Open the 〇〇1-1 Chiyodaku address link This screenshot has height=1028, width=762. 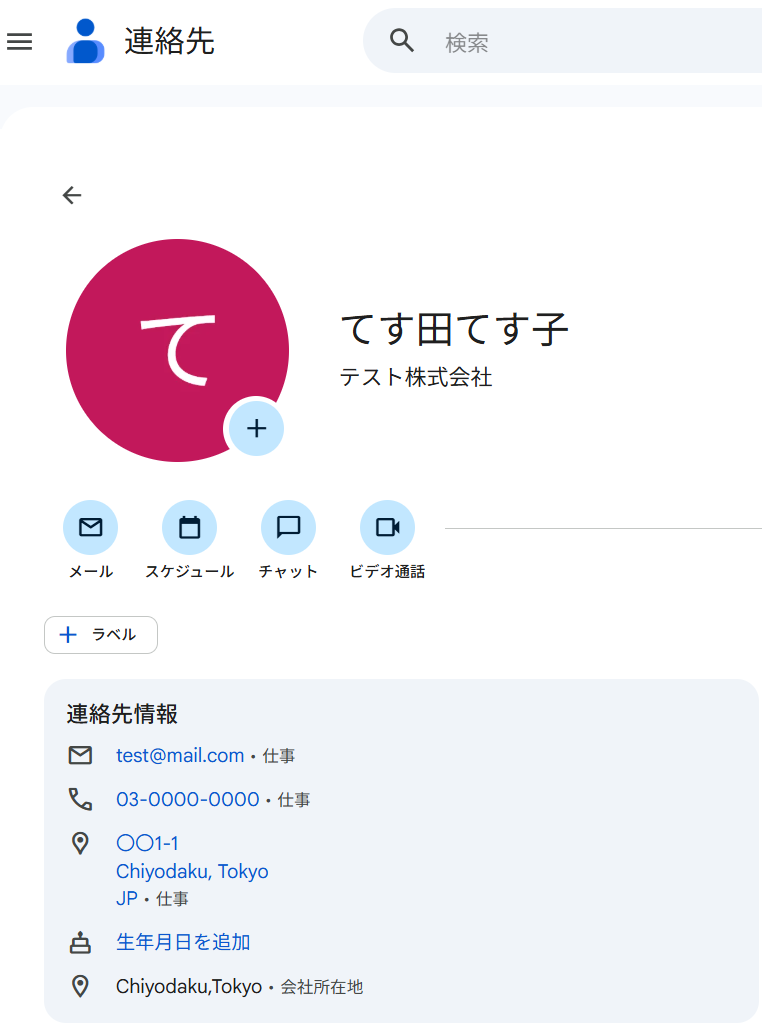(x=192, y=871)
